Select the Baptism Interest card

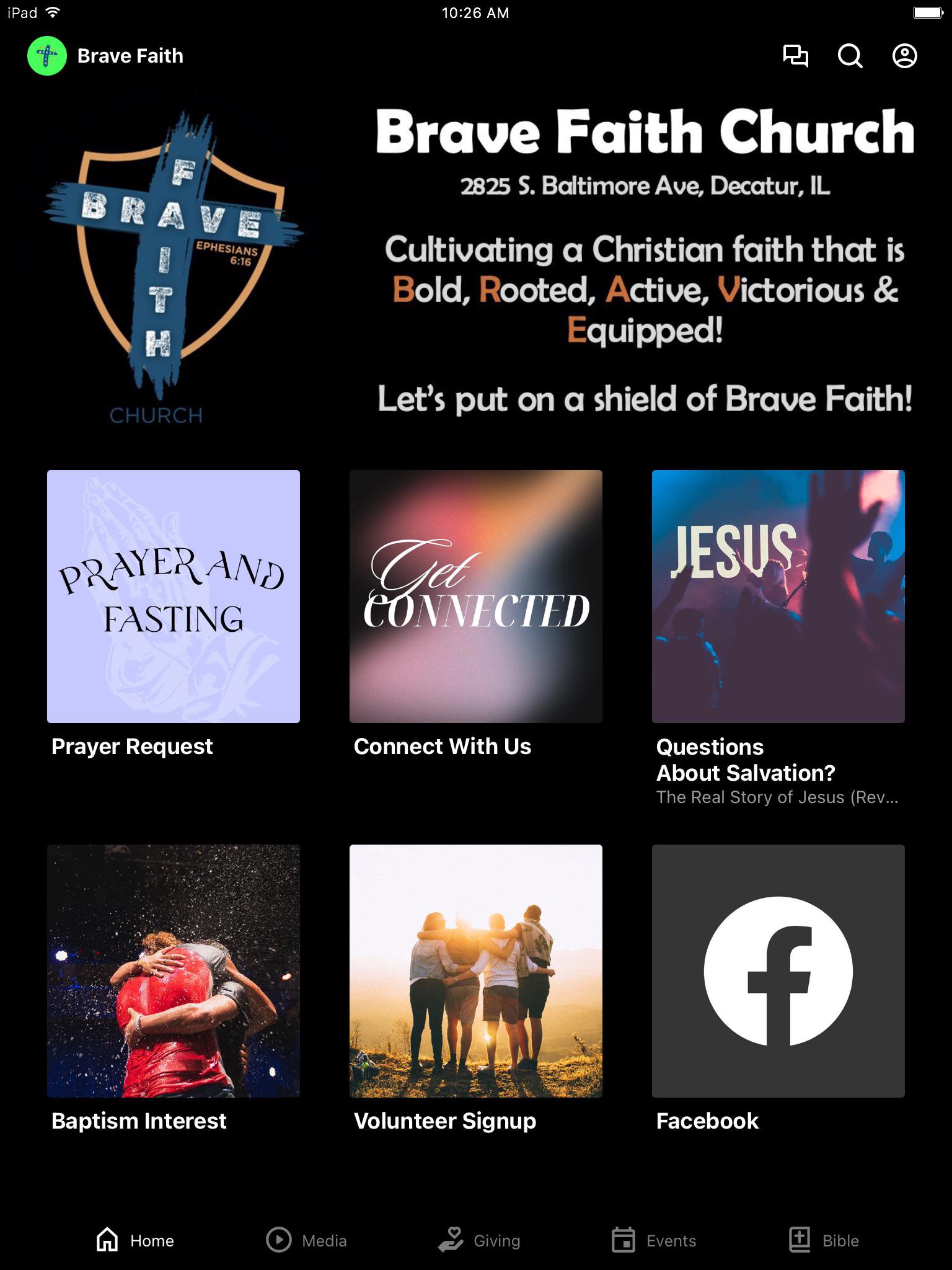click(174, 971)
